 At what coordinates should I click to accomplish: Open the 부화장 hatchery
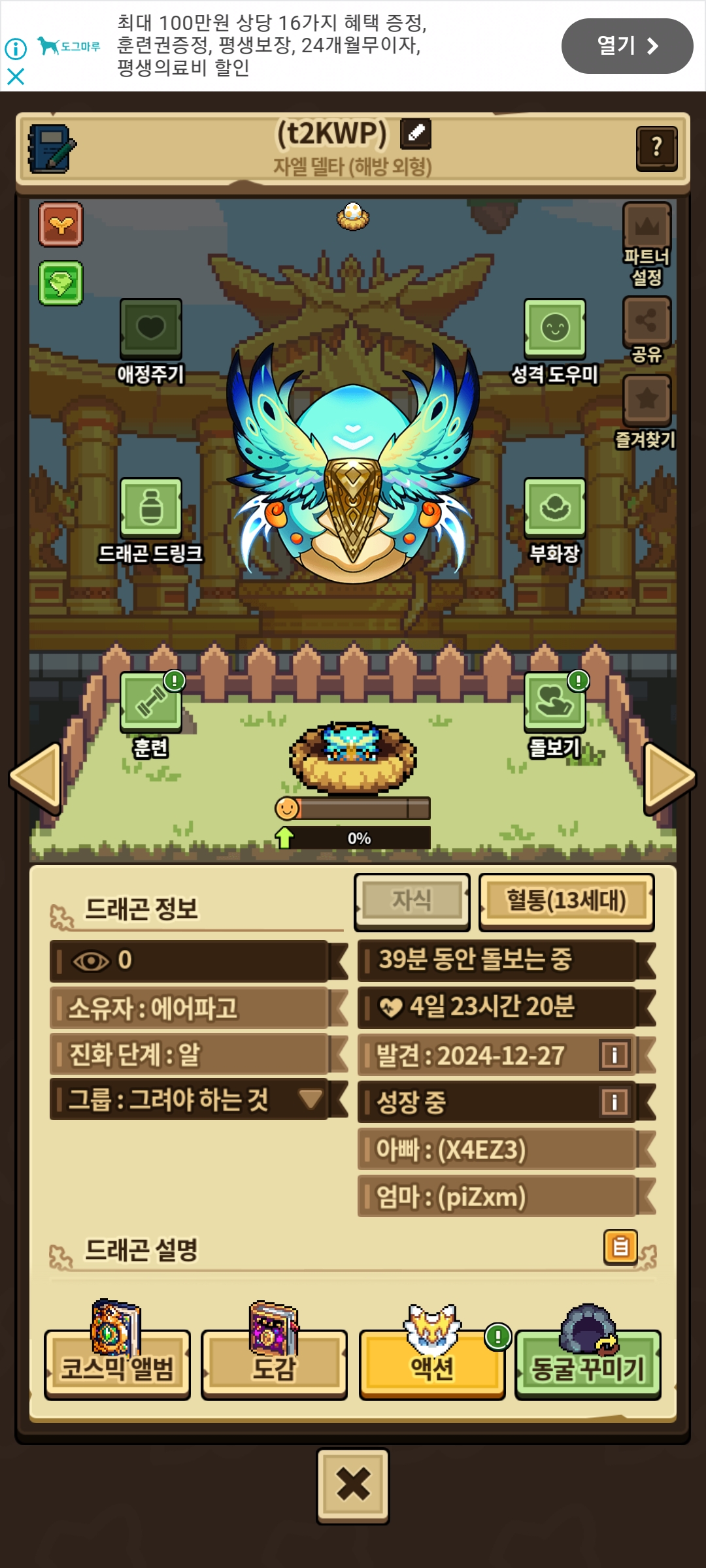[554, 508]
